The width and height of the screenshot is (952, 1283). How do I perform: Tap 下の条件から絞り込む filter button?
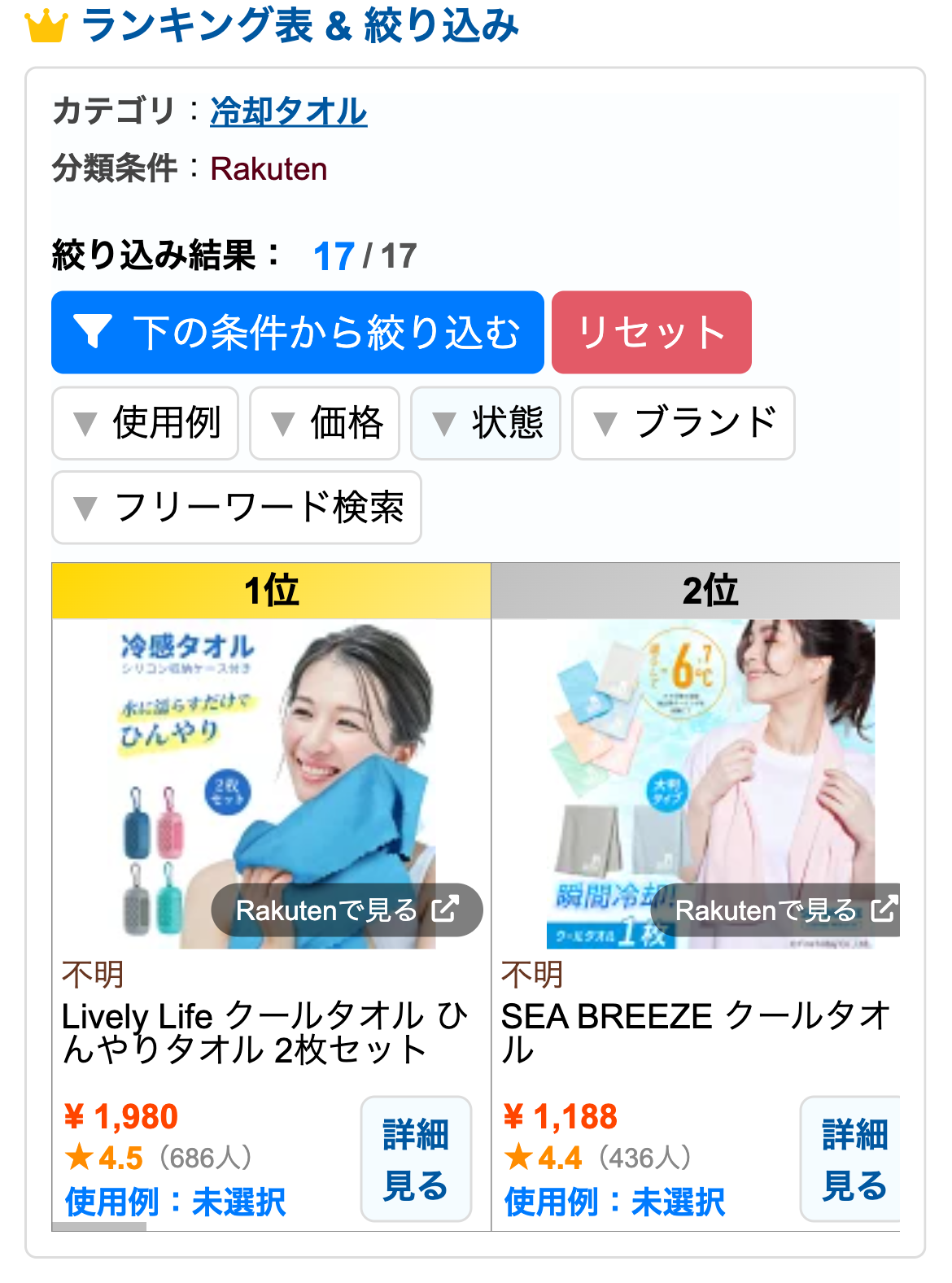coord(297,333)
